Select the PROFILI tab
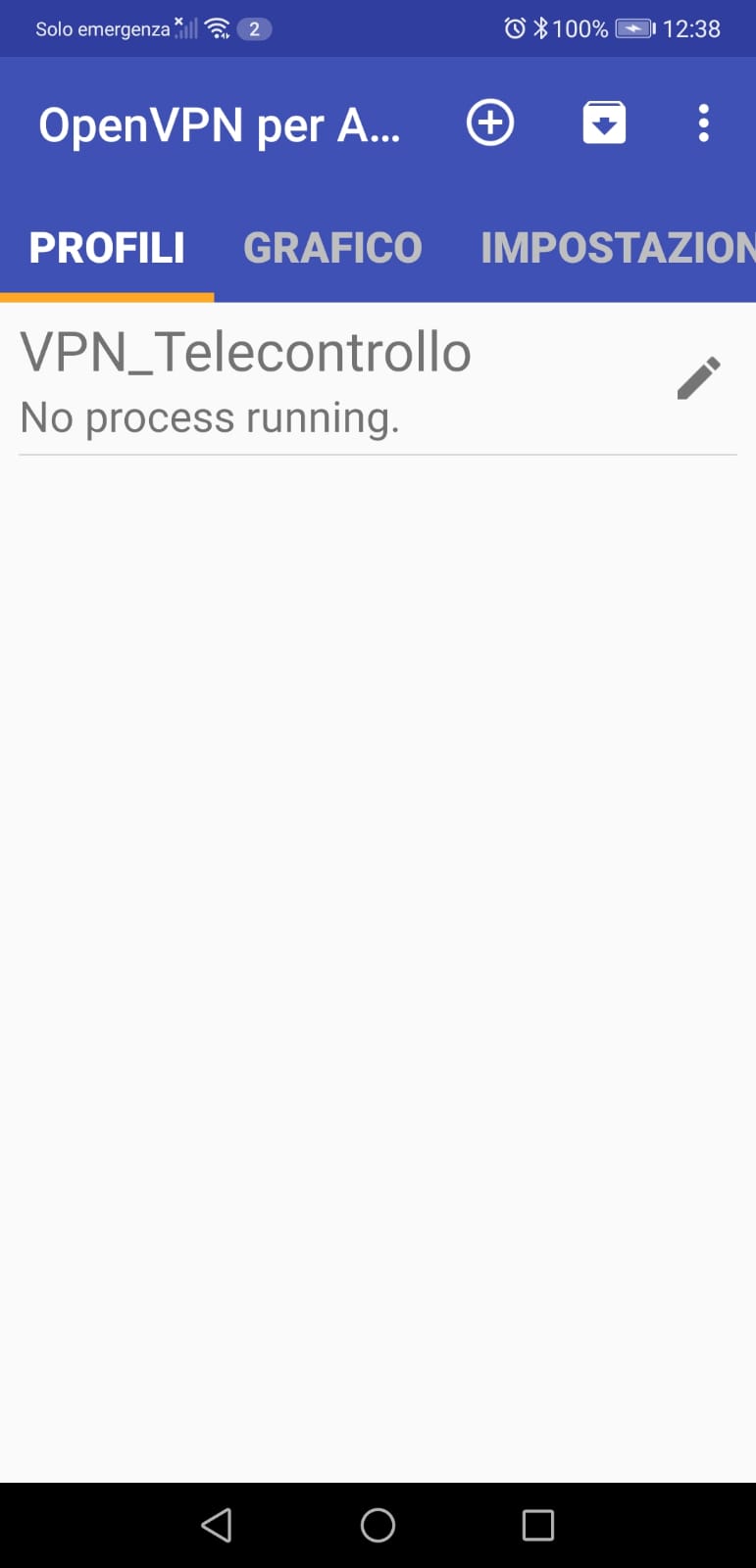 click(x=107, y=248)
